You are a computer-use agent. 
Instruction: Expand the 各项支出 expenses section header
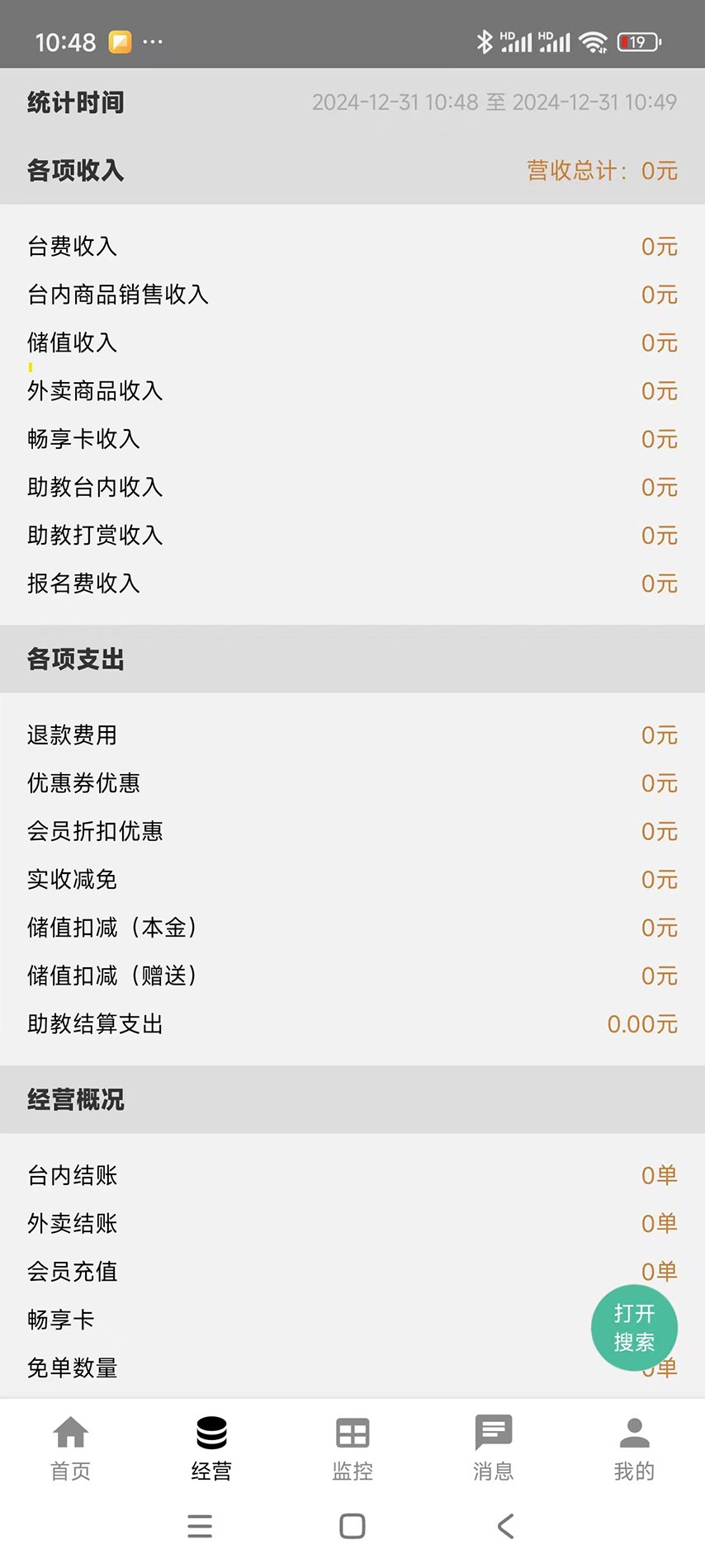[75, 659]
